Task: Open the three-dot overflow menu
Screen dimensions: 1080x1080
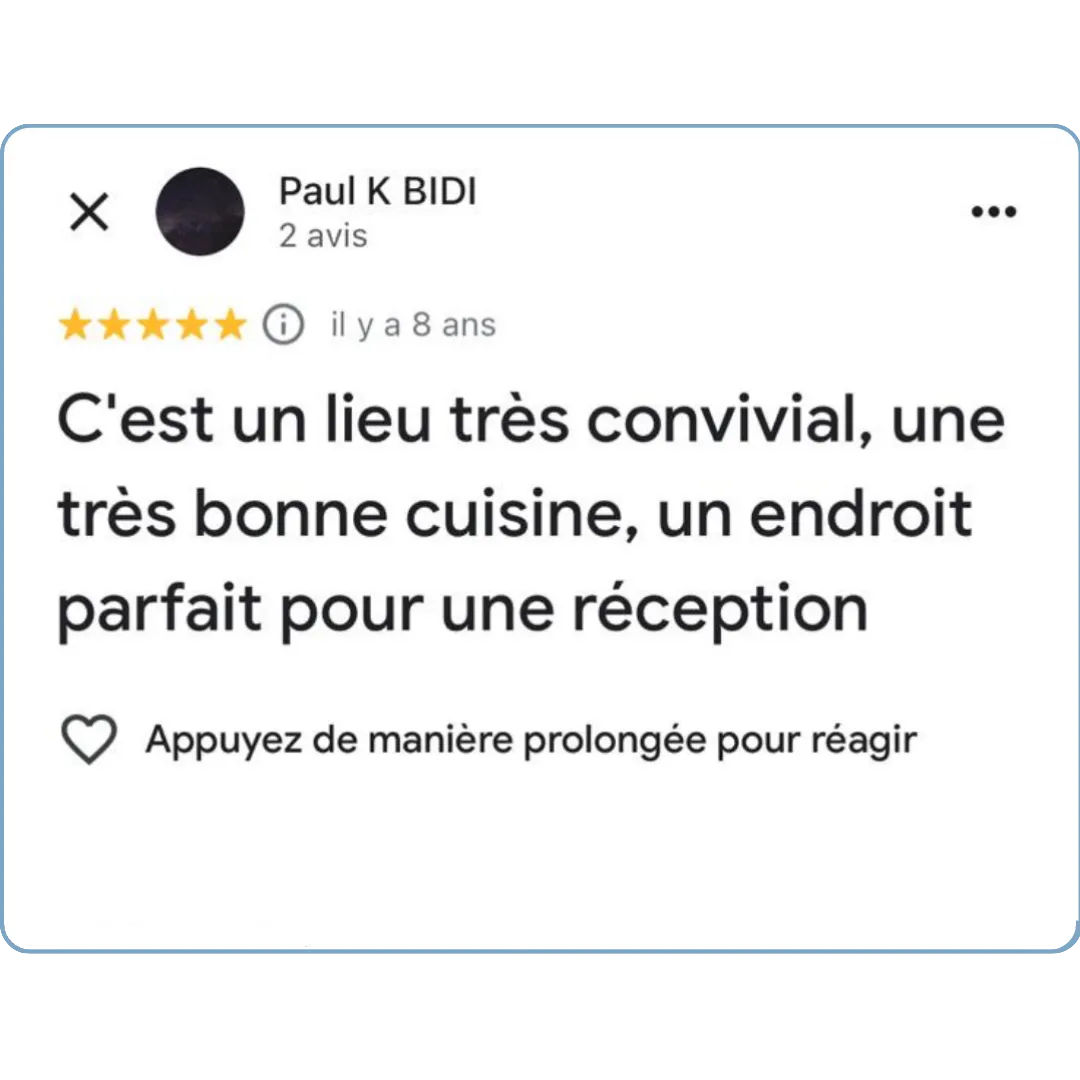Action: click(x=994, y=212)
